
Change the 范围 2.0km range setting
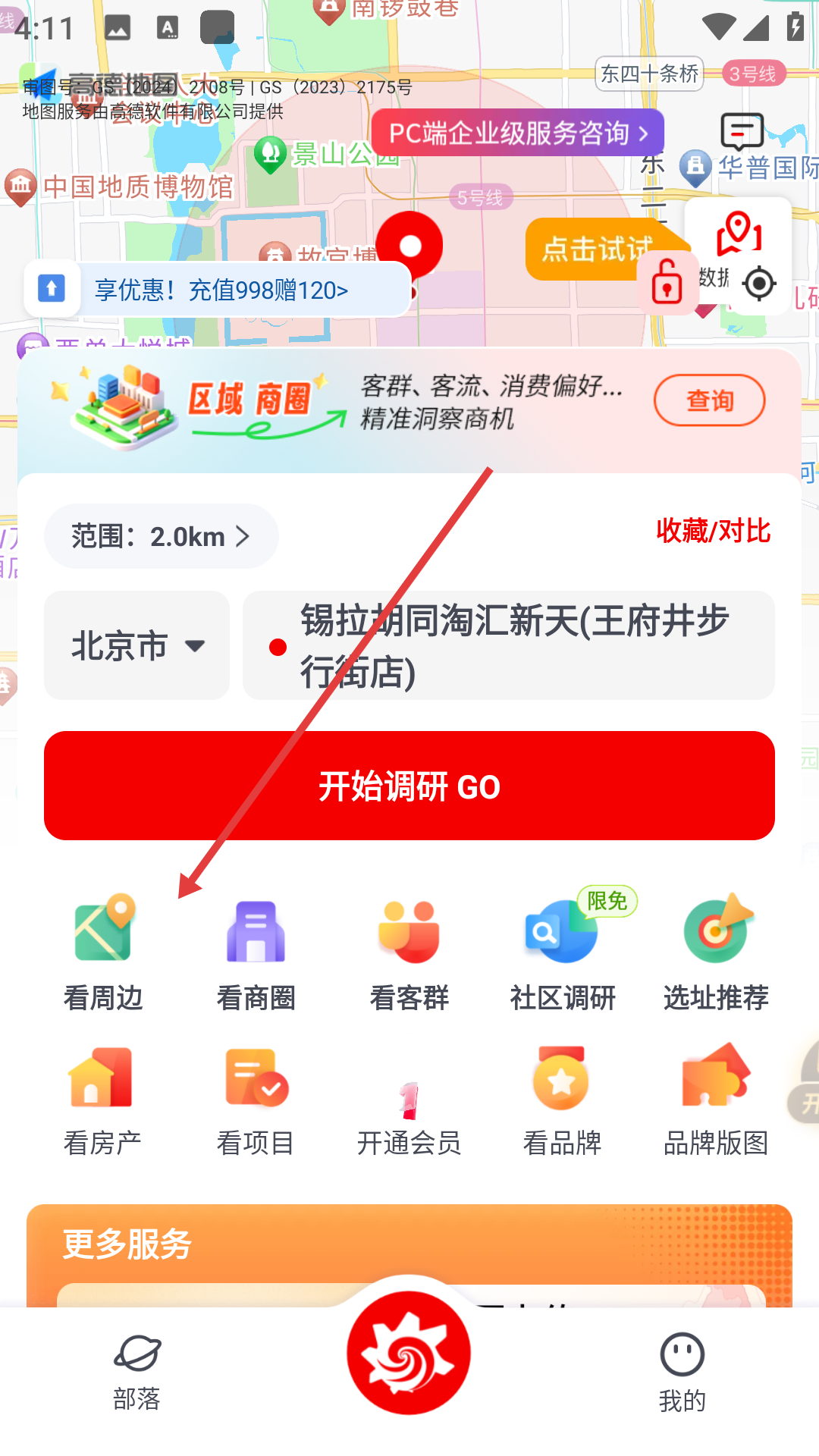coord(161,536)
